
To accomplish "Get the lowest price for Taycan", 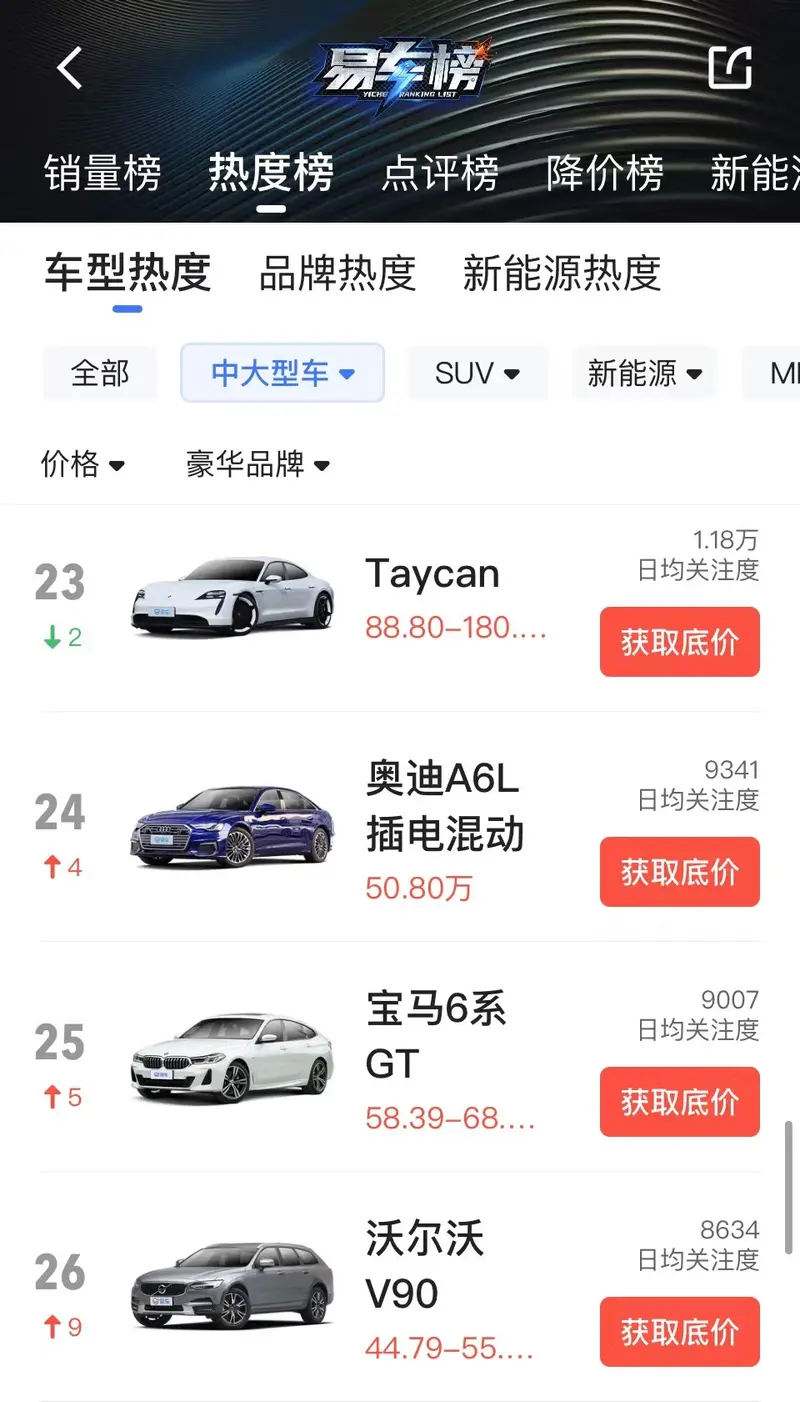I will pos(680,642).
